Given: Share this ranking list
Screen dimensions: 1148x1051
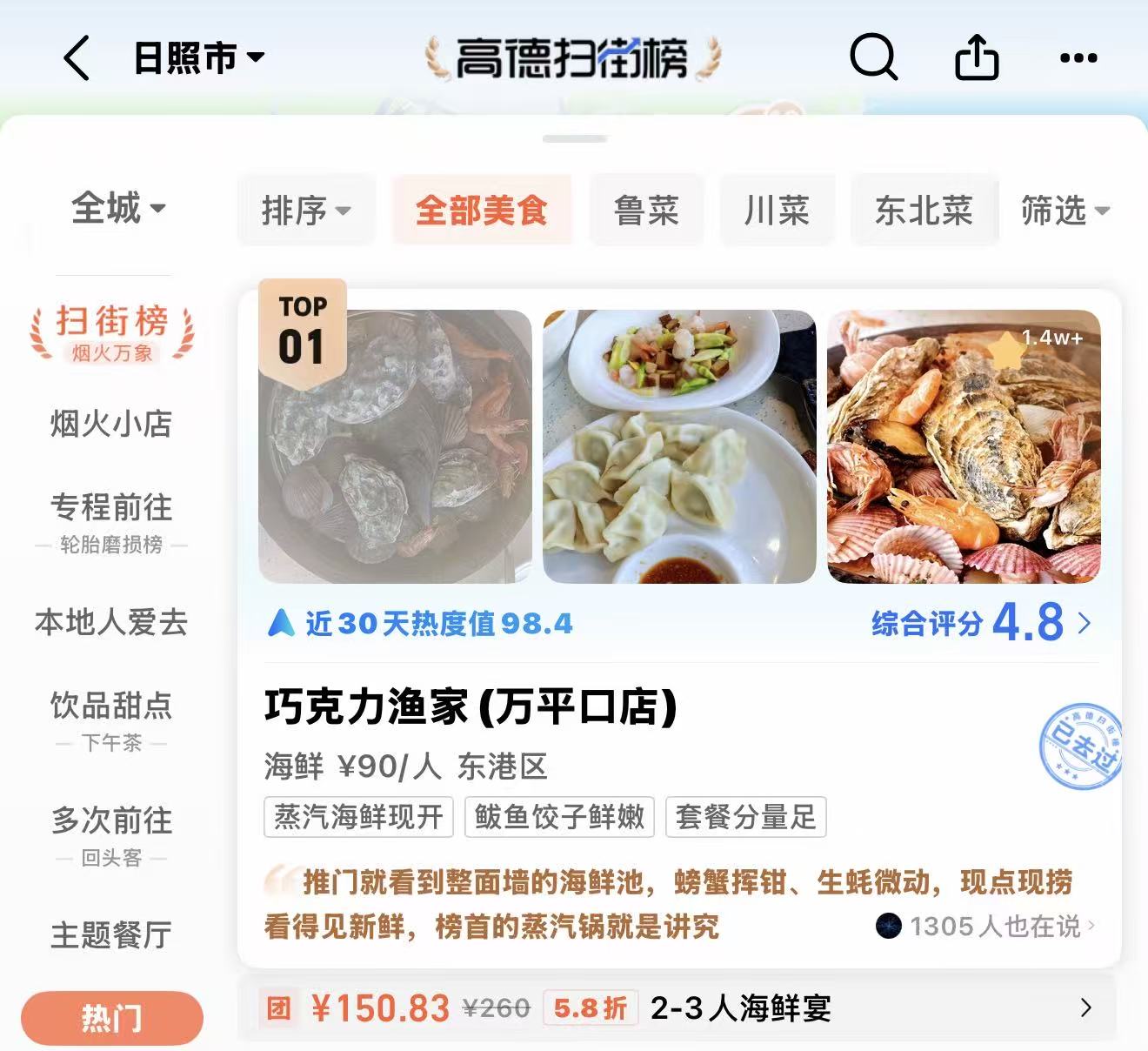Looking at the screenshot, I should coord(976,58).
